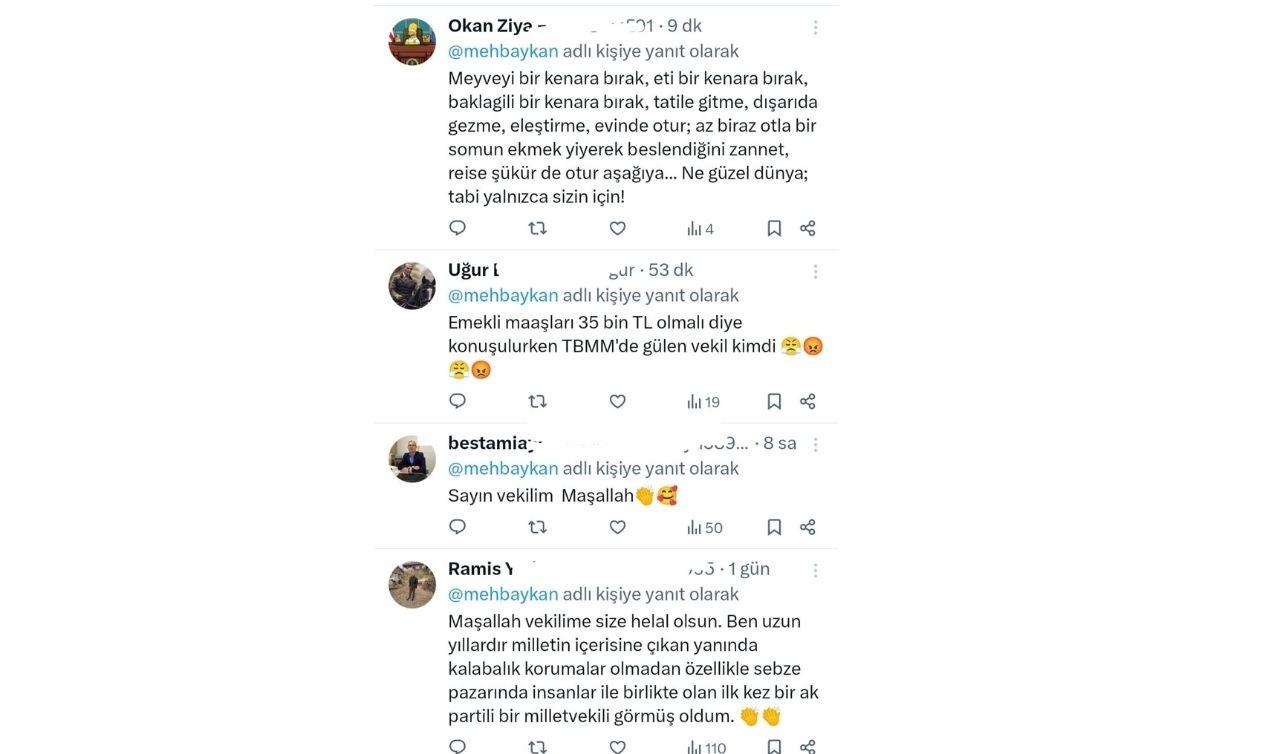Like bestamia's "Sayın vekilim Maşallah" reply
The image size is (1280, 754).
pos(617,527)
